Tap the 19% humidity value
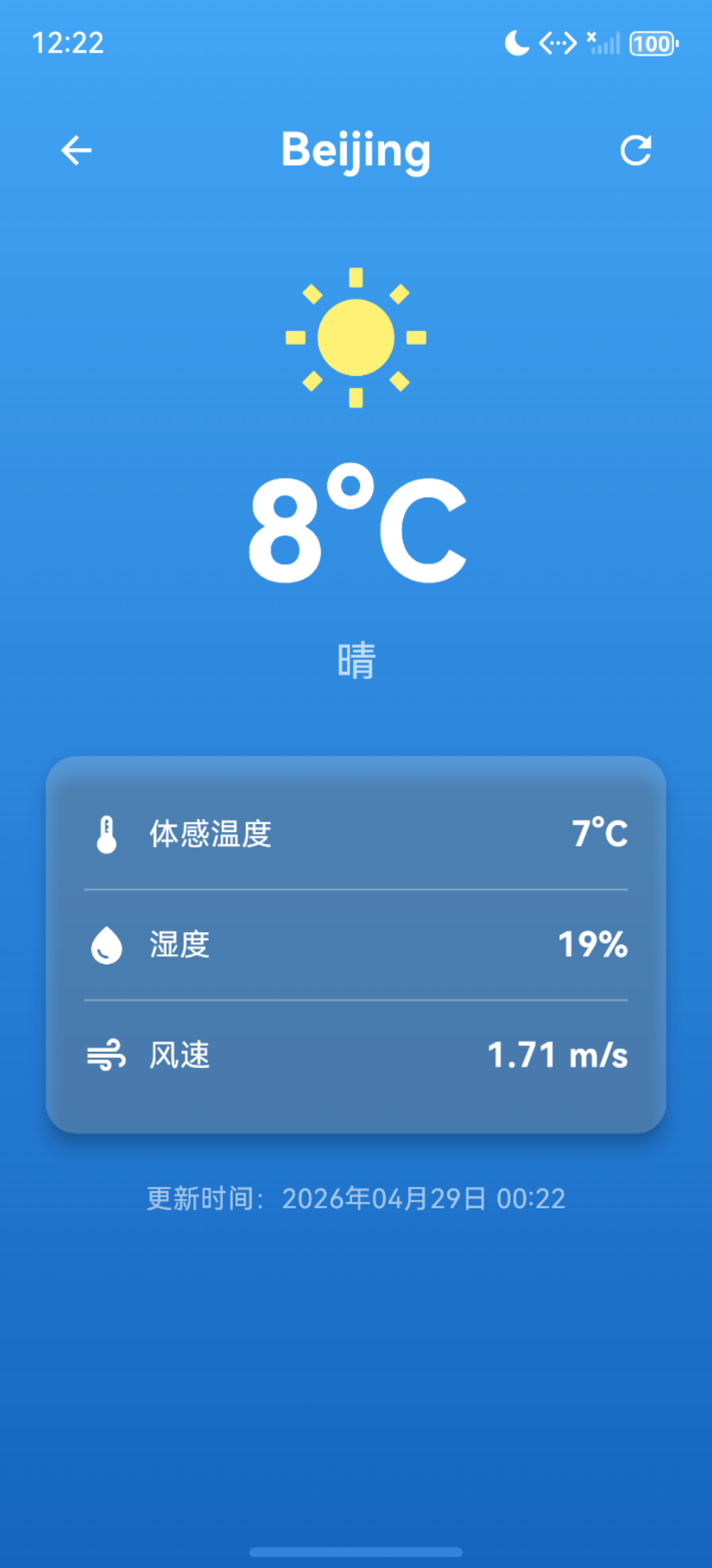 [593, 946]
